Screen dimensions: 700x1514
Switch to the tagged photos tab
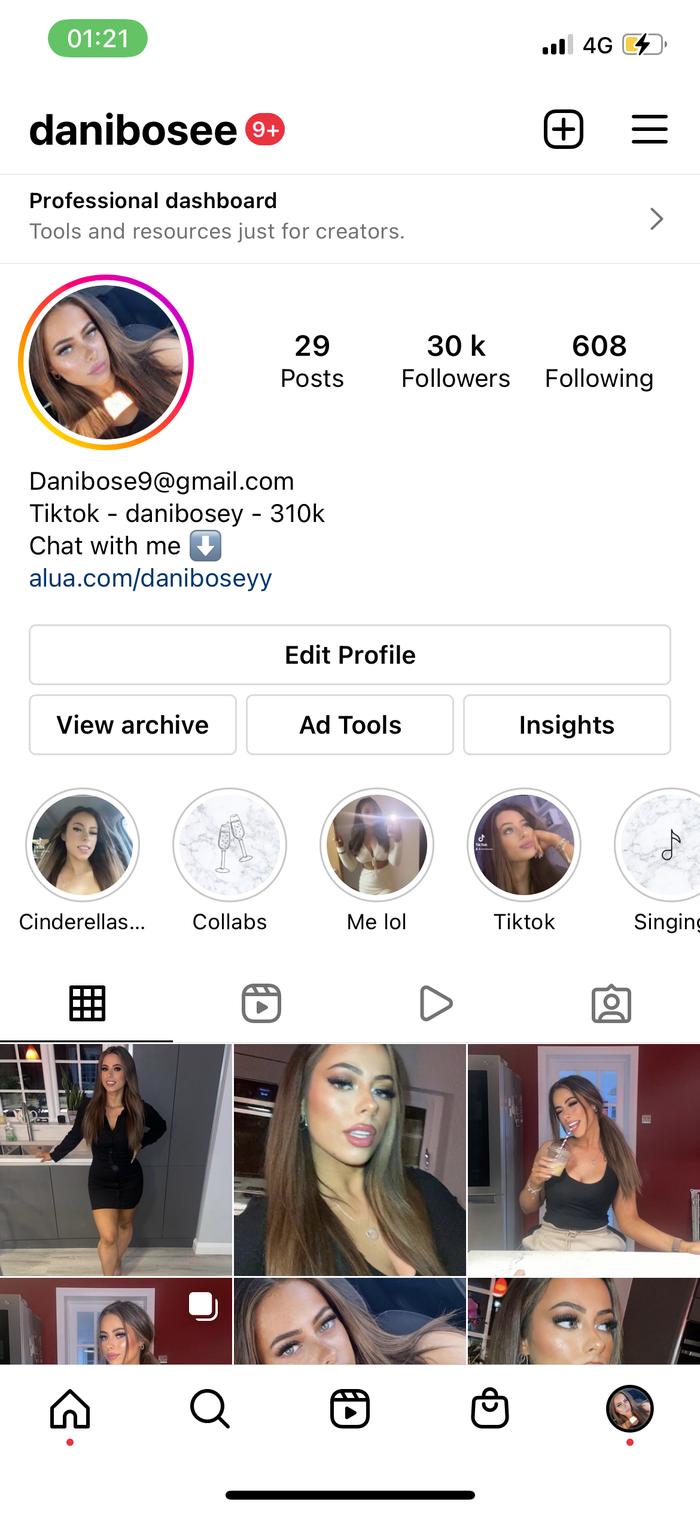click(611, 1003)
